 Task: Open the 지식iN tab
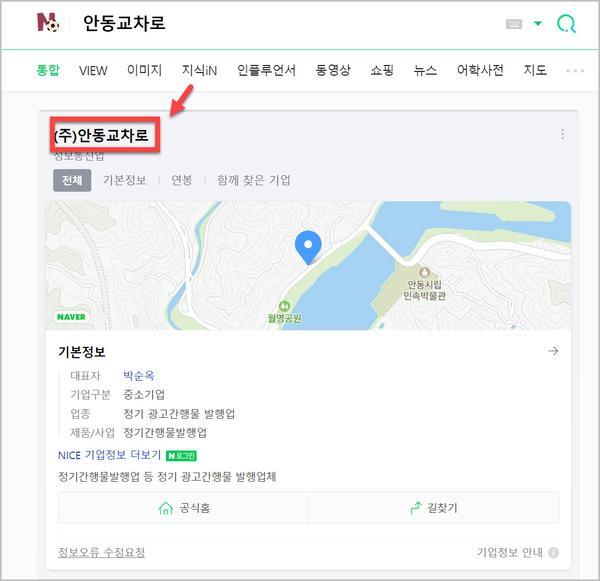pyautogui.click(x=199, y=70)
